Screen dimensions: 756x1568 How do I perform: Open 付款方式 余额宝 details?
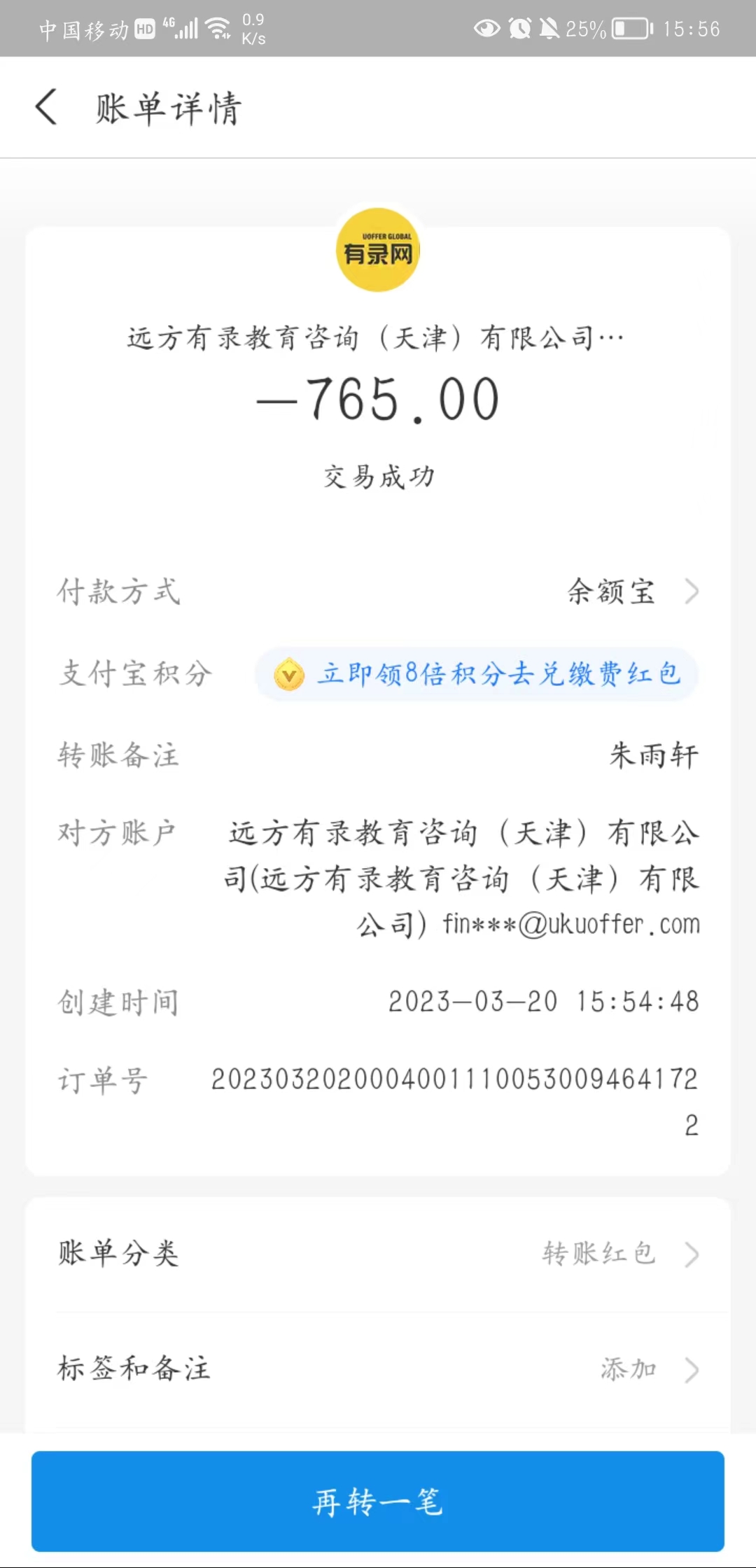coord(630,591)
